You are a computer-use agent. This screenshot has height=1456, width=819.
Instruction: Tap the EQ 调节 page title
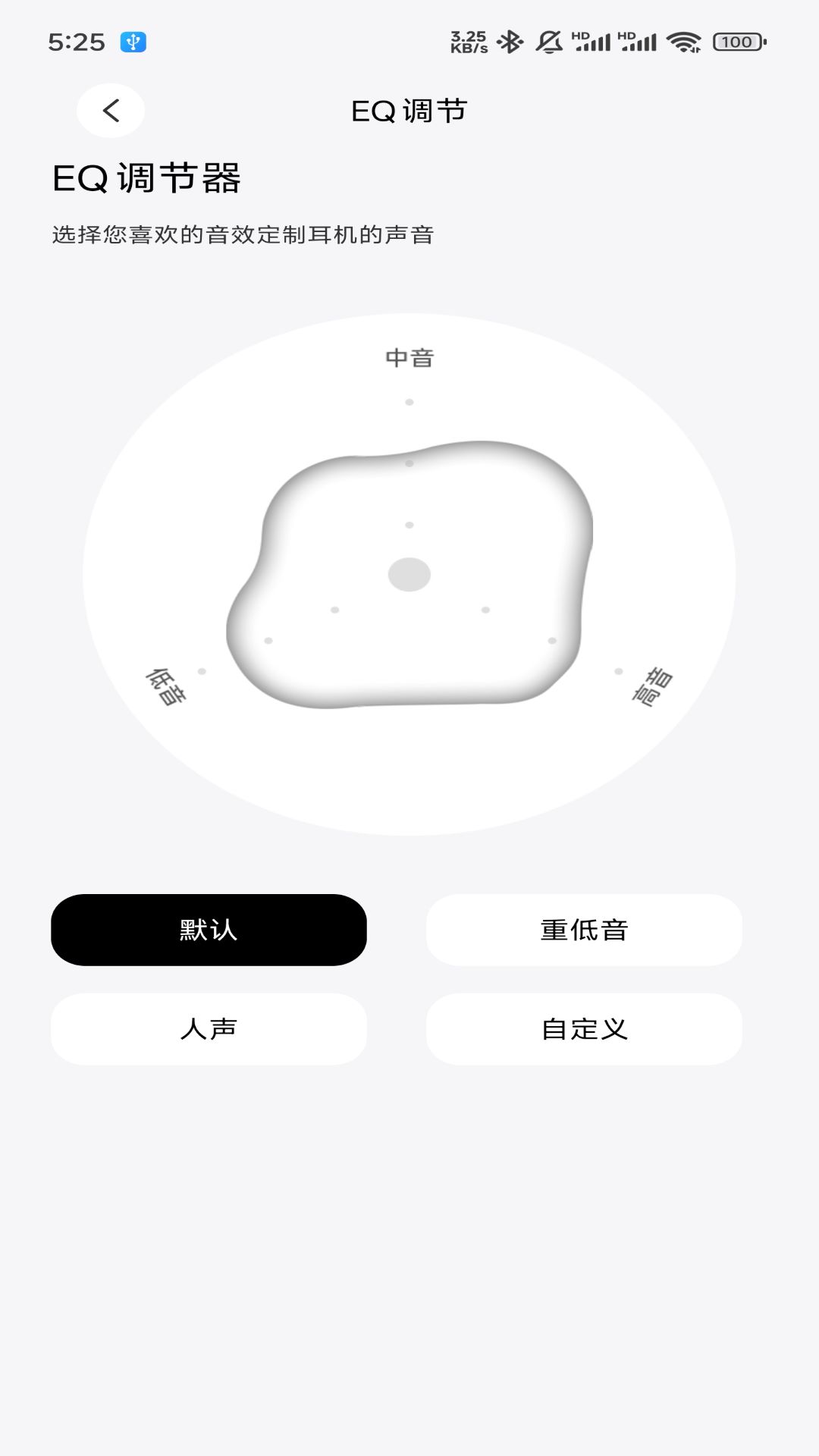click(408, 110)
